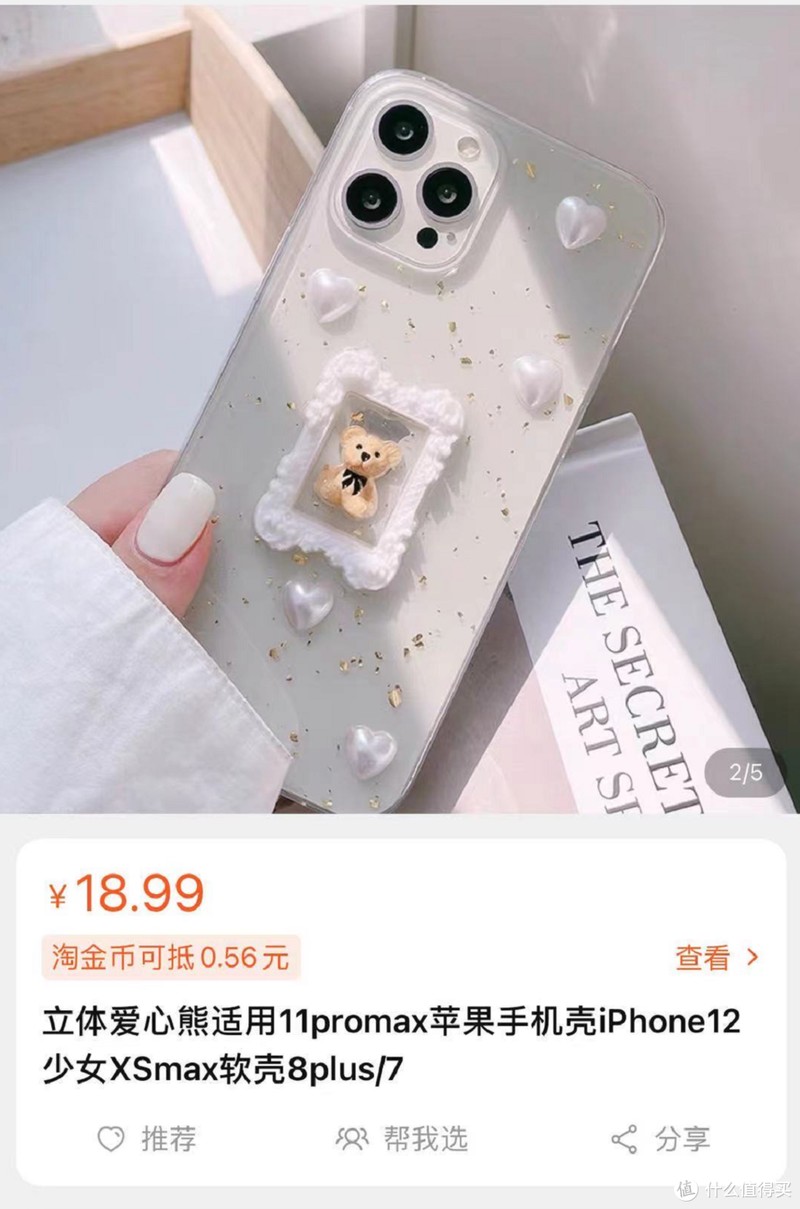The width and height of the screenshot is (800, 1209).
Task: Tap 推荐 to recommend this product
Action: click(147, 1139)
